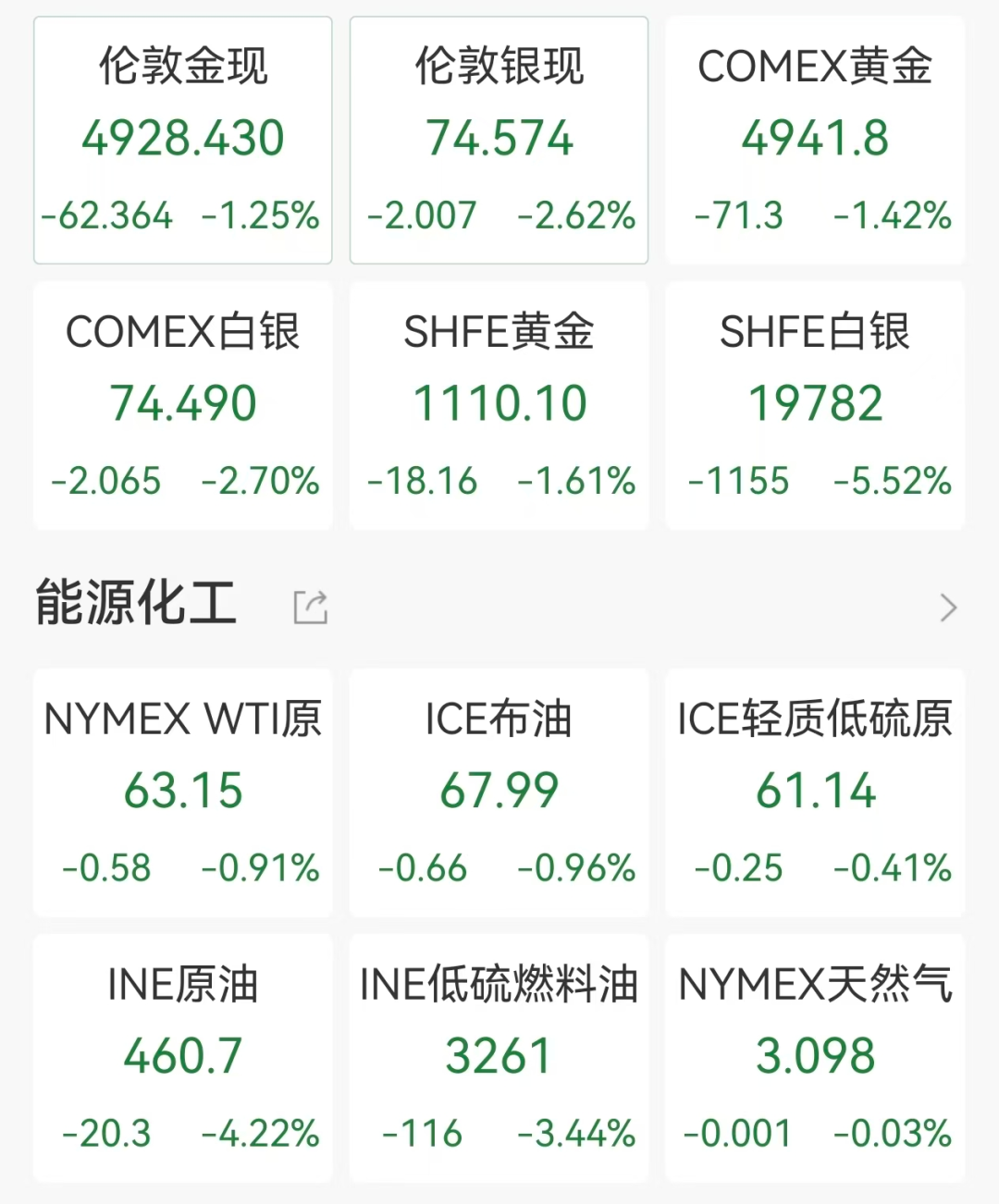Image resolution: width=999 pixels, height=1204 pixels.
Task: Open the SHFE白银 quote card
Action: 815,405
